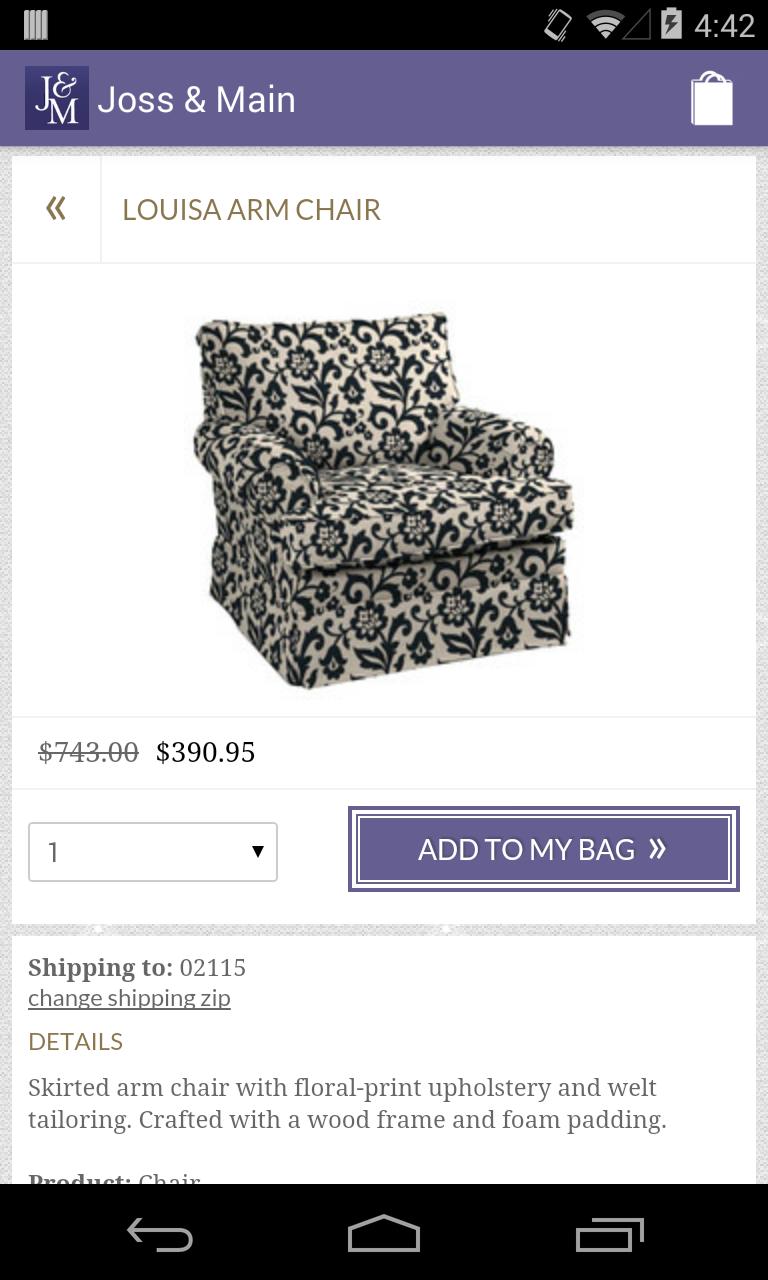Add the Louisa Arm Chair to bag
The width and height of the screenshot is (768, 1280).
(x=543, y=850)
